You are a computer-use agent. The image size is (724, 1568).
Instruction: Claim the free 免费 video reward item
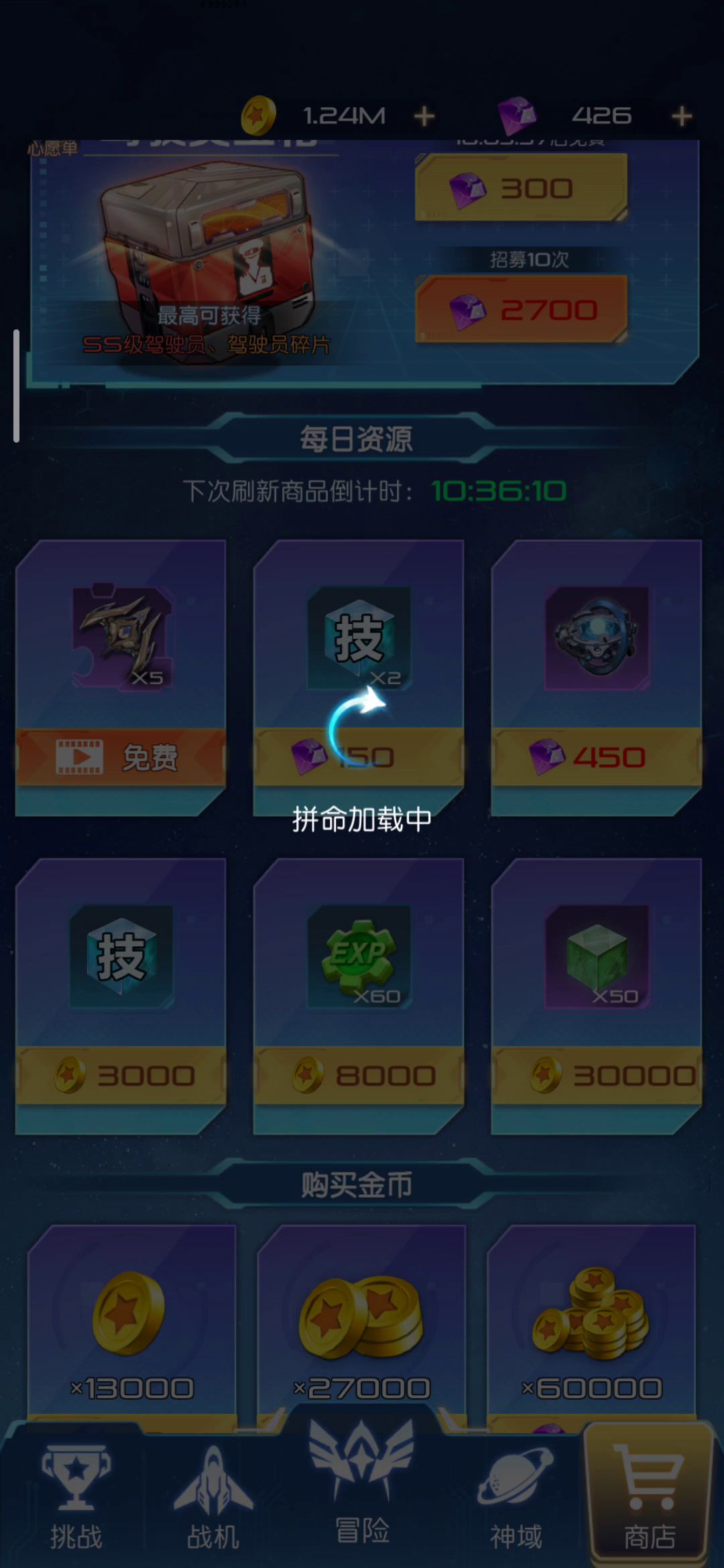click(x=121, y=757)
